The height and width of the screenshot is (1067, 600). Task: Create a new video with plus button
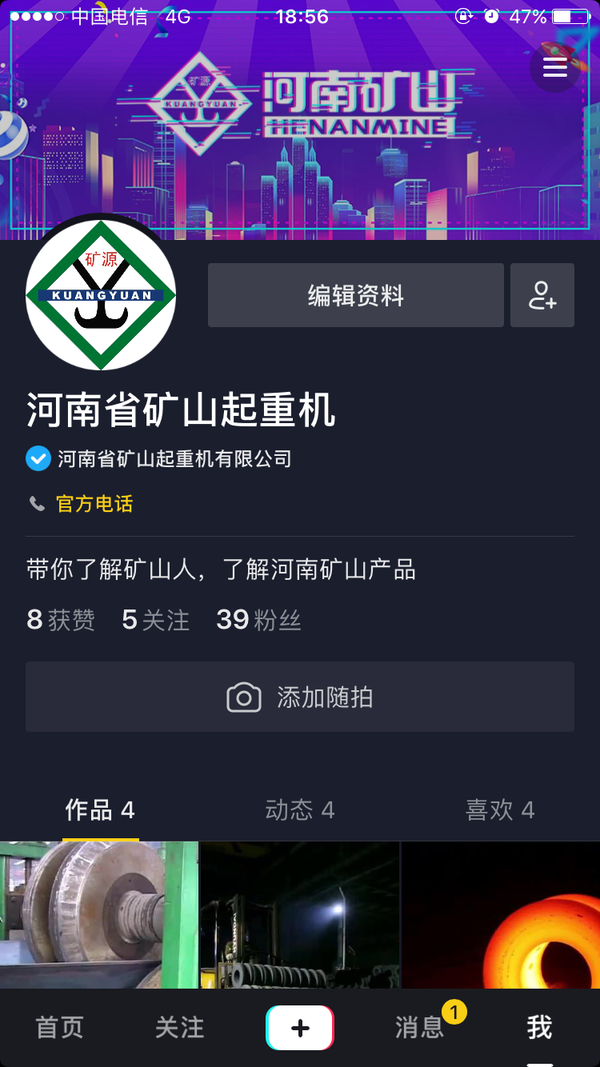click(x=300, y=1027)
